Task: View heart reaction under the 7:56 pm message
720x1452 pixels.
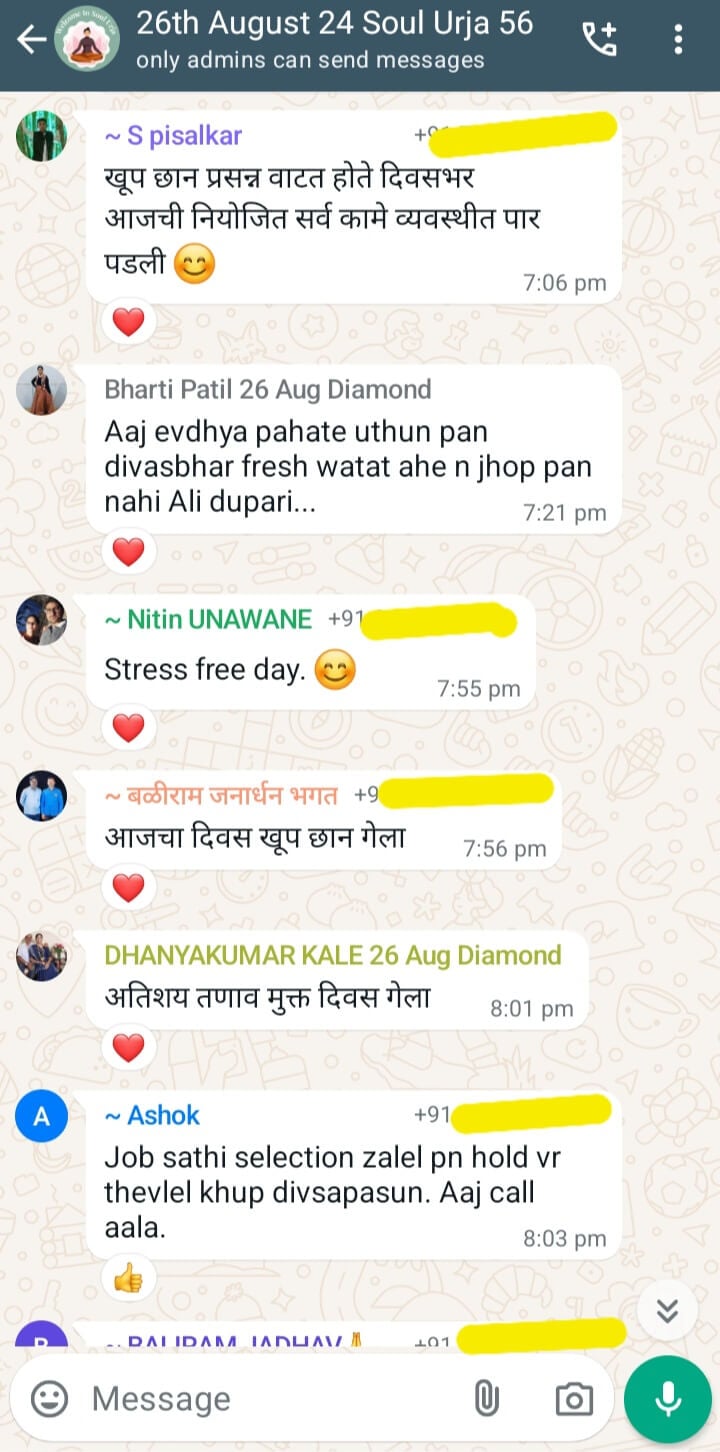Action: pos(128,887)
